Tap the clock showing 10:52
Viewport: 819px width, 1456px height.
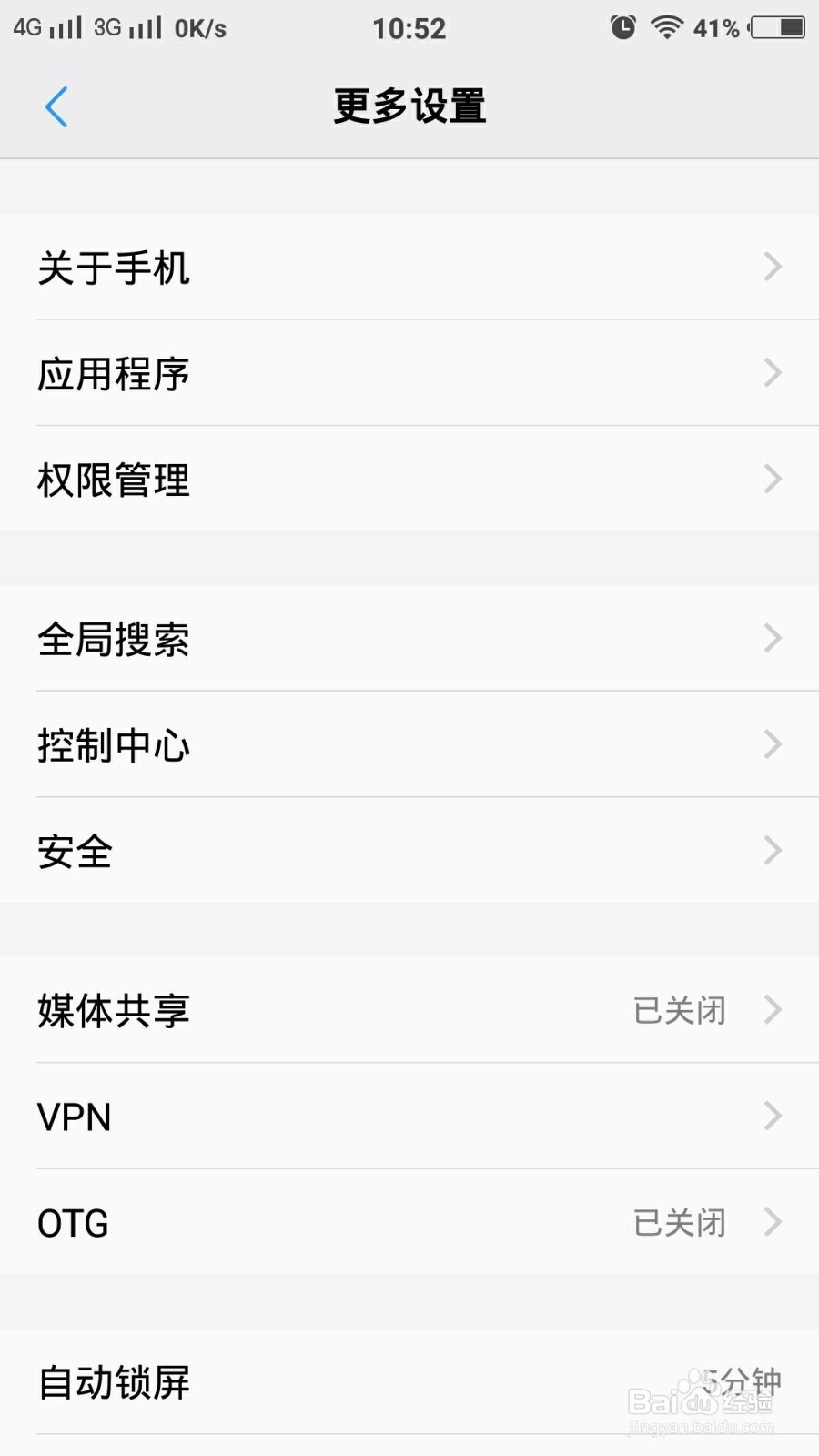[x=409, y=27]
